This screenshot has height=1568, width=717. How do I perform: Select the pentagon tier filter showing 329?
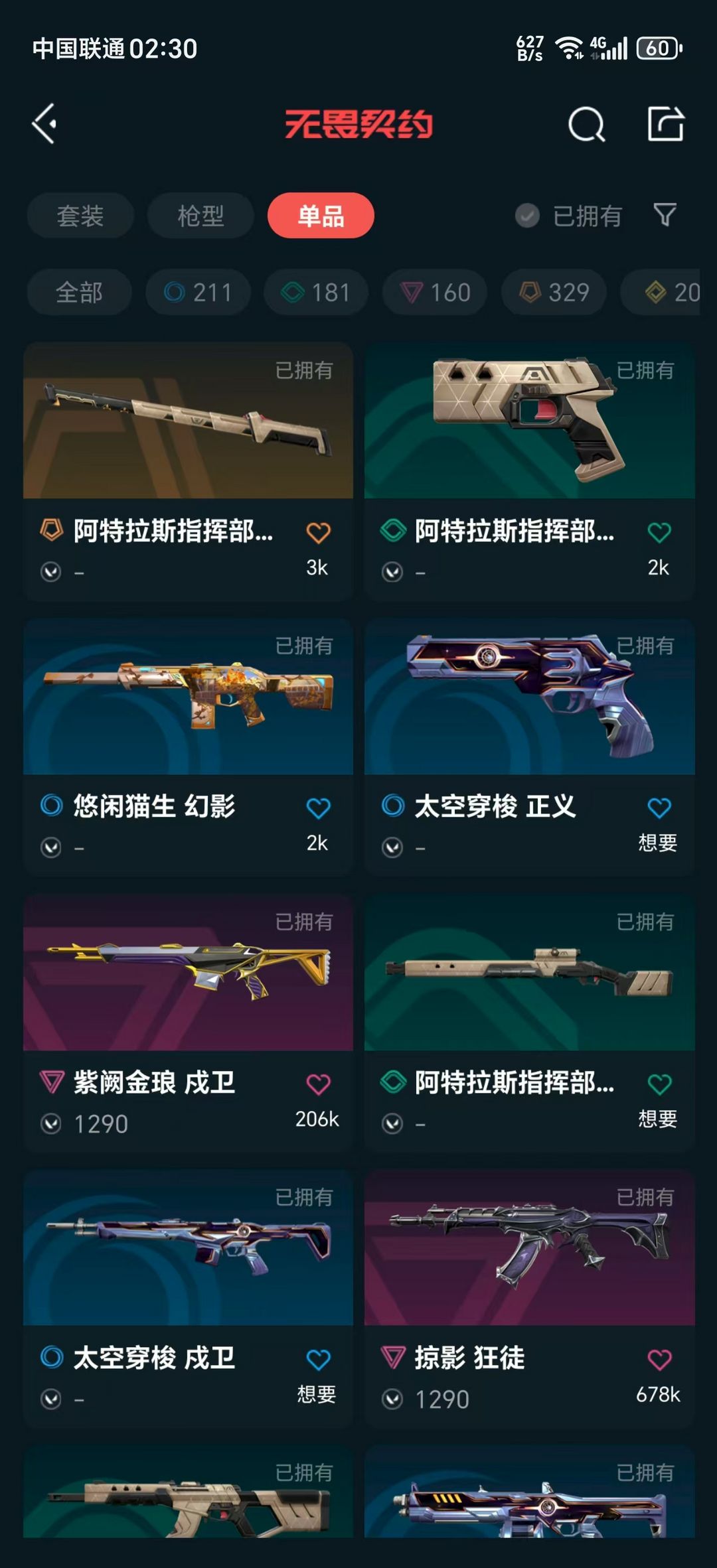[553, 292]
